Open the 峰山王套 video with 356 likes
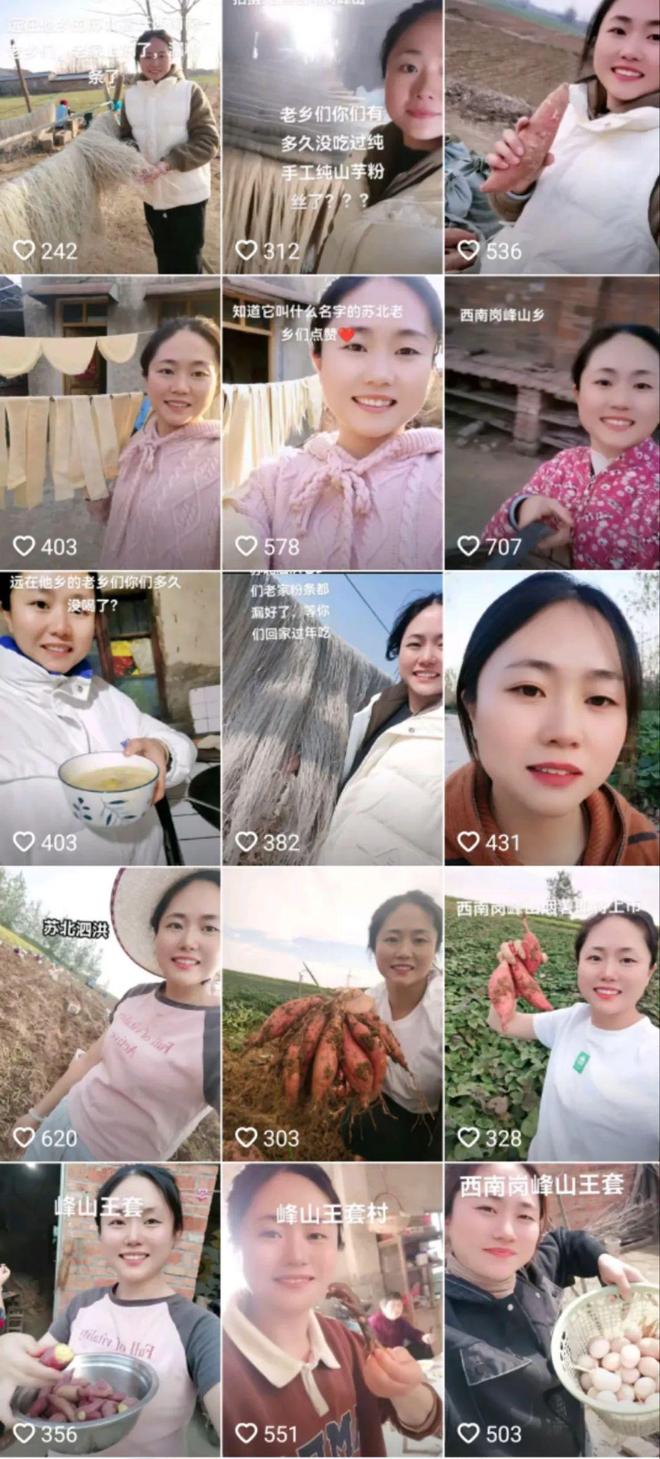 (x=110, y=1308)
